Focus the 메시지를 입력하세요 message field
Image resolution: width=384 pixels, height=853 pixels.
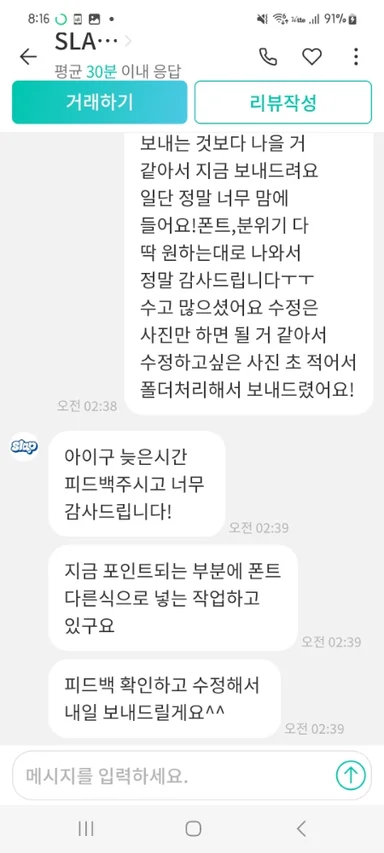coord(173,776)
